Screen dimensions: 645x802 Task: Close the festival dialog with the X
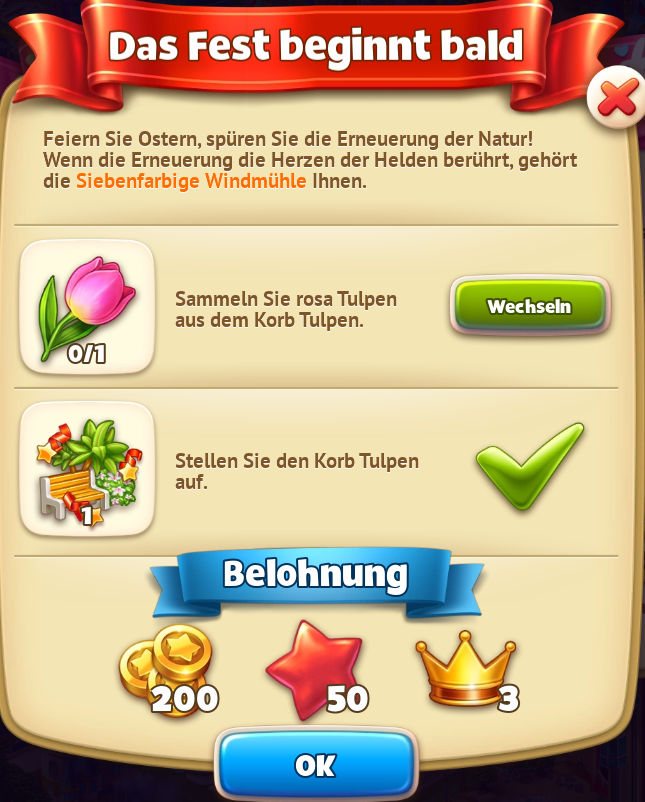[x=616, y=98]
